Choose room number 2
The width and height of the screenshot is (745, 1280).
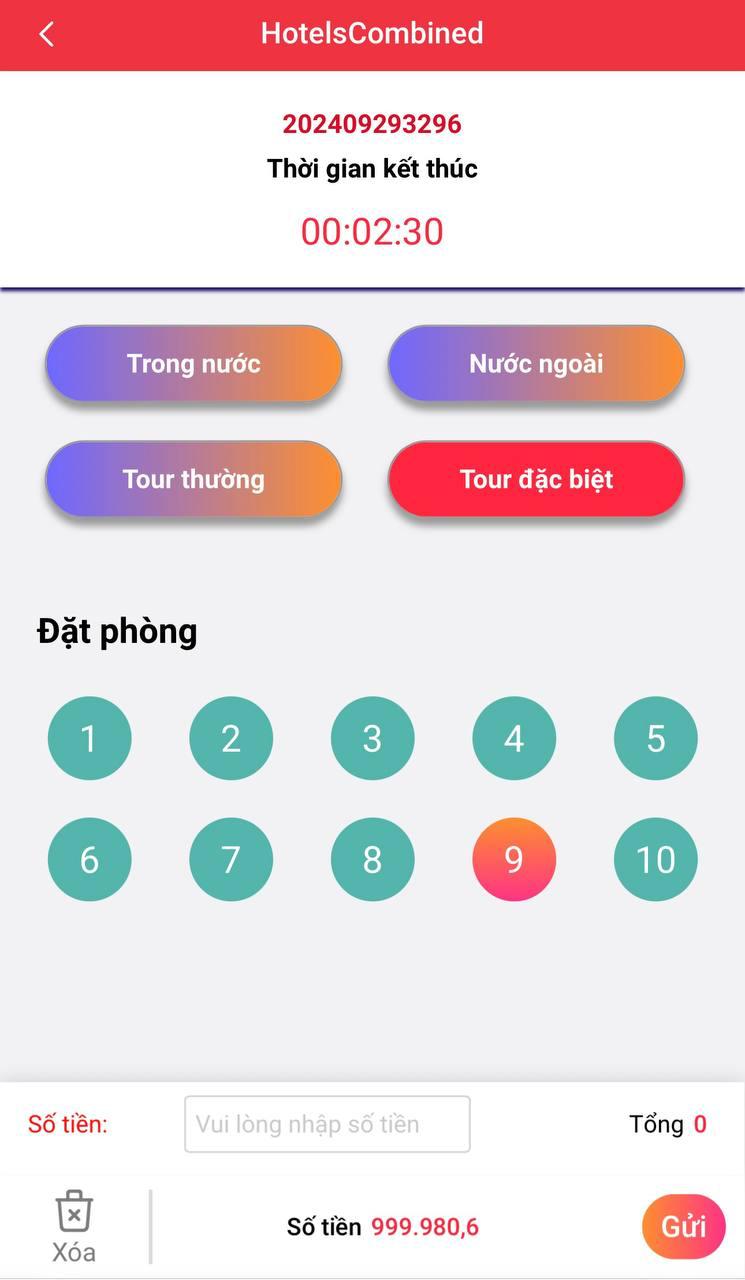(x=231, y=738)
